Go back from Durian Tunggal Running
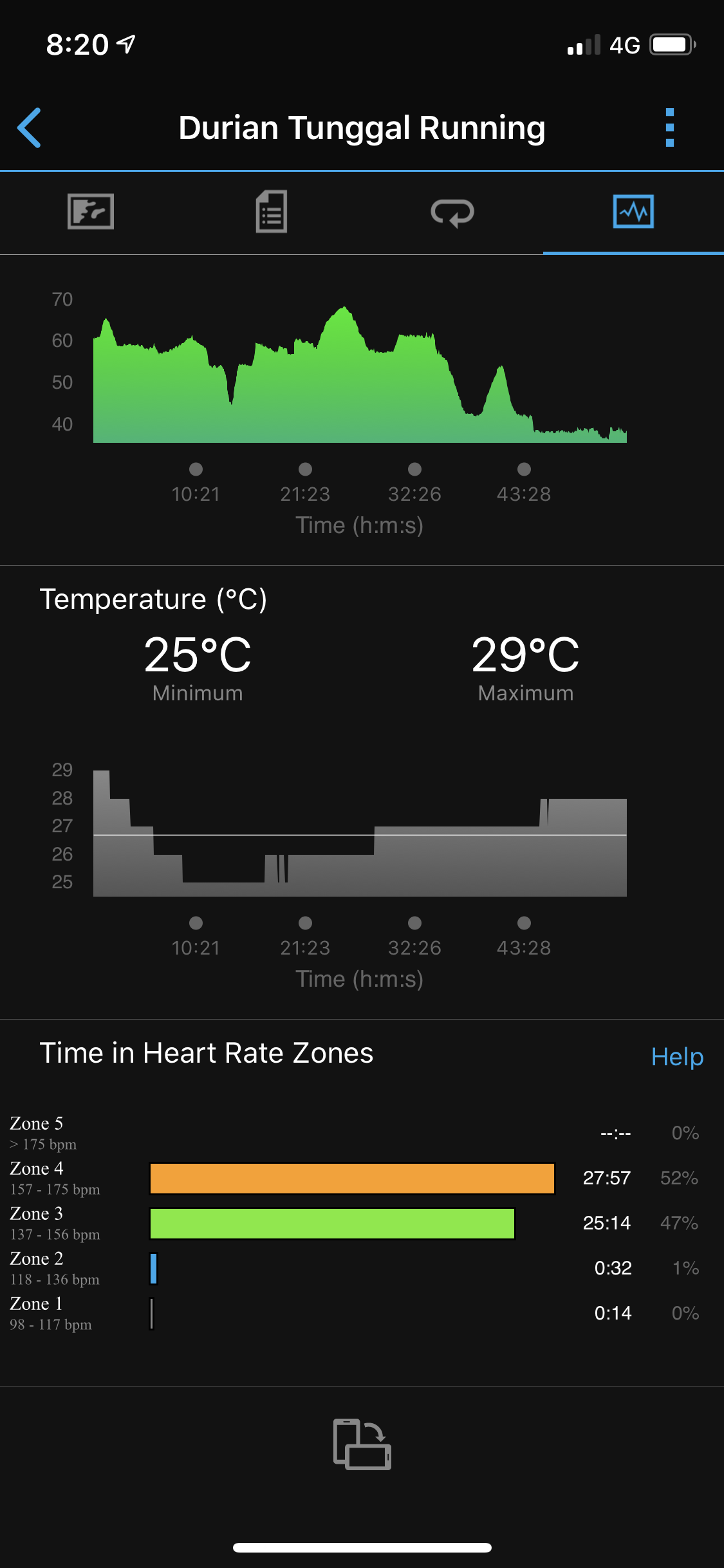The width and height of the screenshot is (724, 1568). pos(30,127)
